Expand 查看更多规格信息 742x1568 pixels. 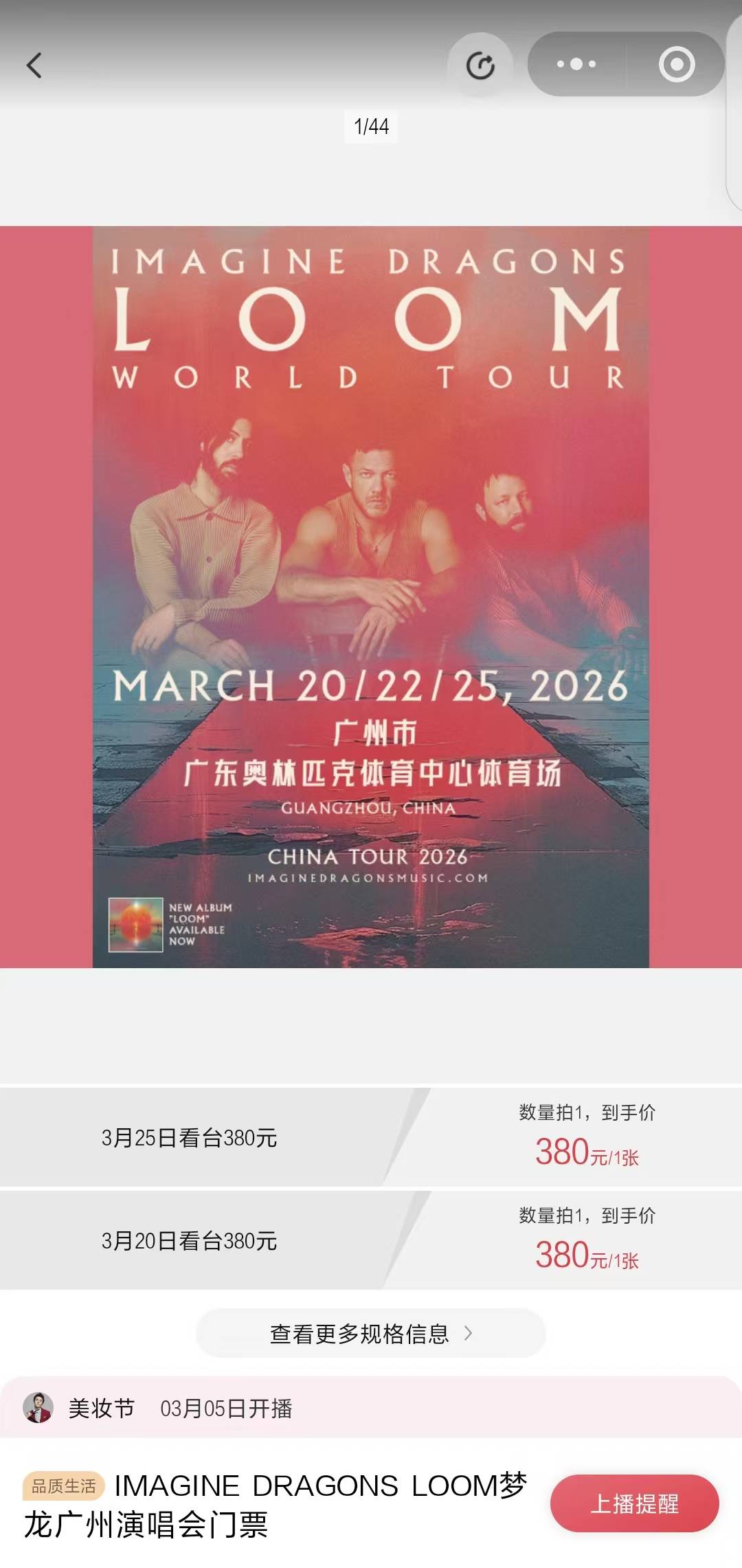[x=371, y=1334]
